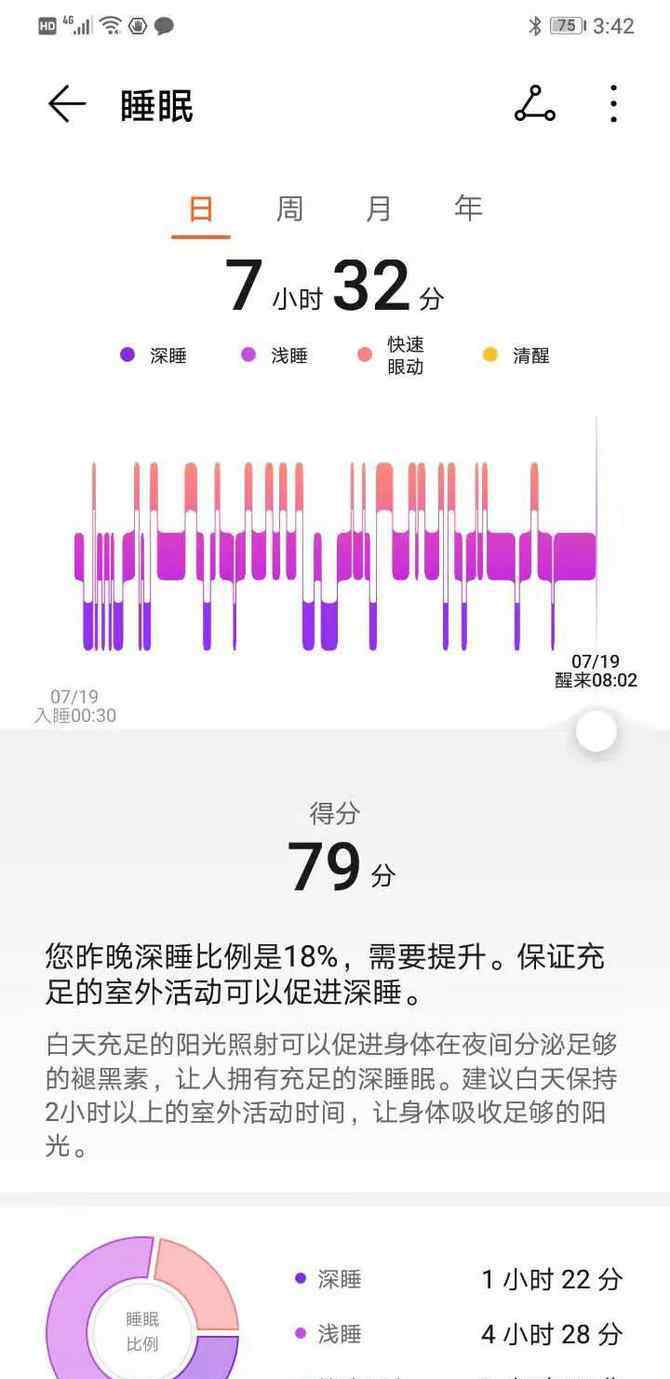
Task: Select the 日 day tab
Action: pos(201,208)
